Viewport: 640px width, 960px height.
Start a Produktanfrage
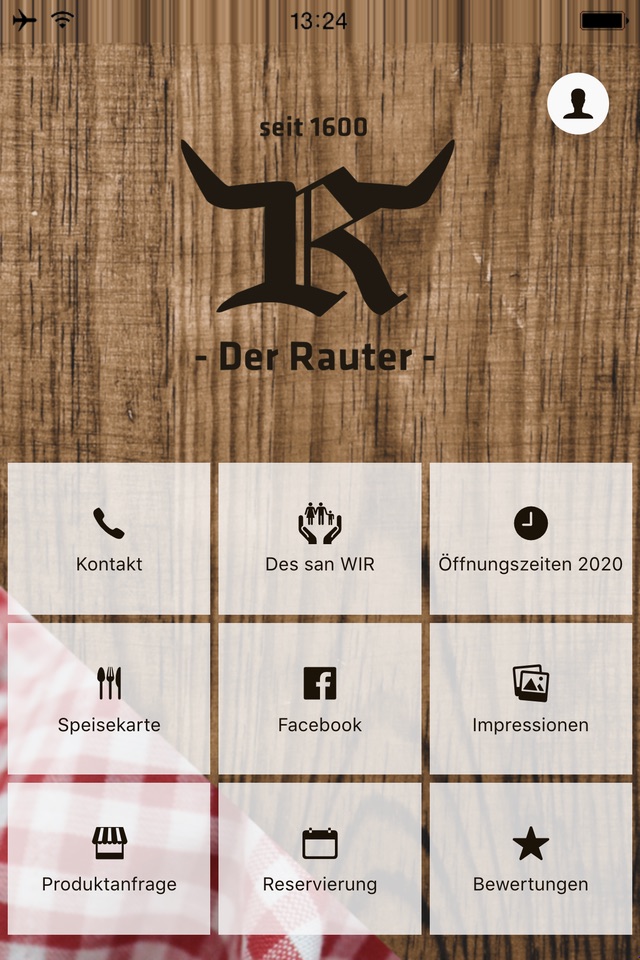(x=109, y=859)
